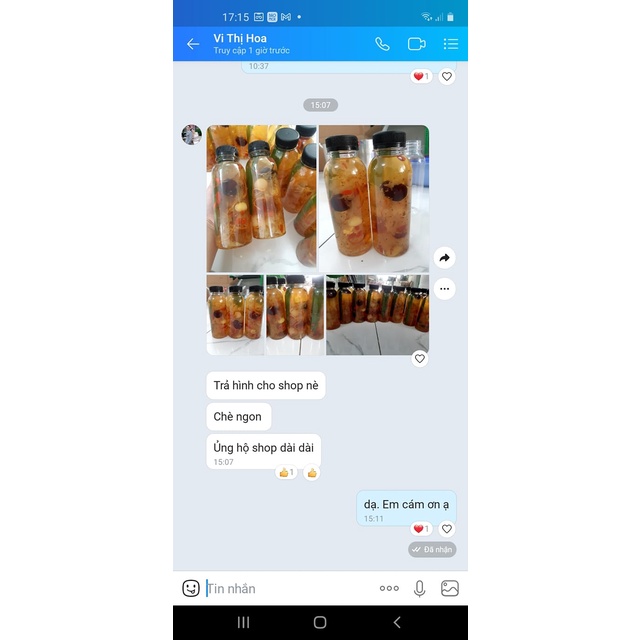Go to the system home screen
The height and width of the screenshot is (640, 640).
320,622
